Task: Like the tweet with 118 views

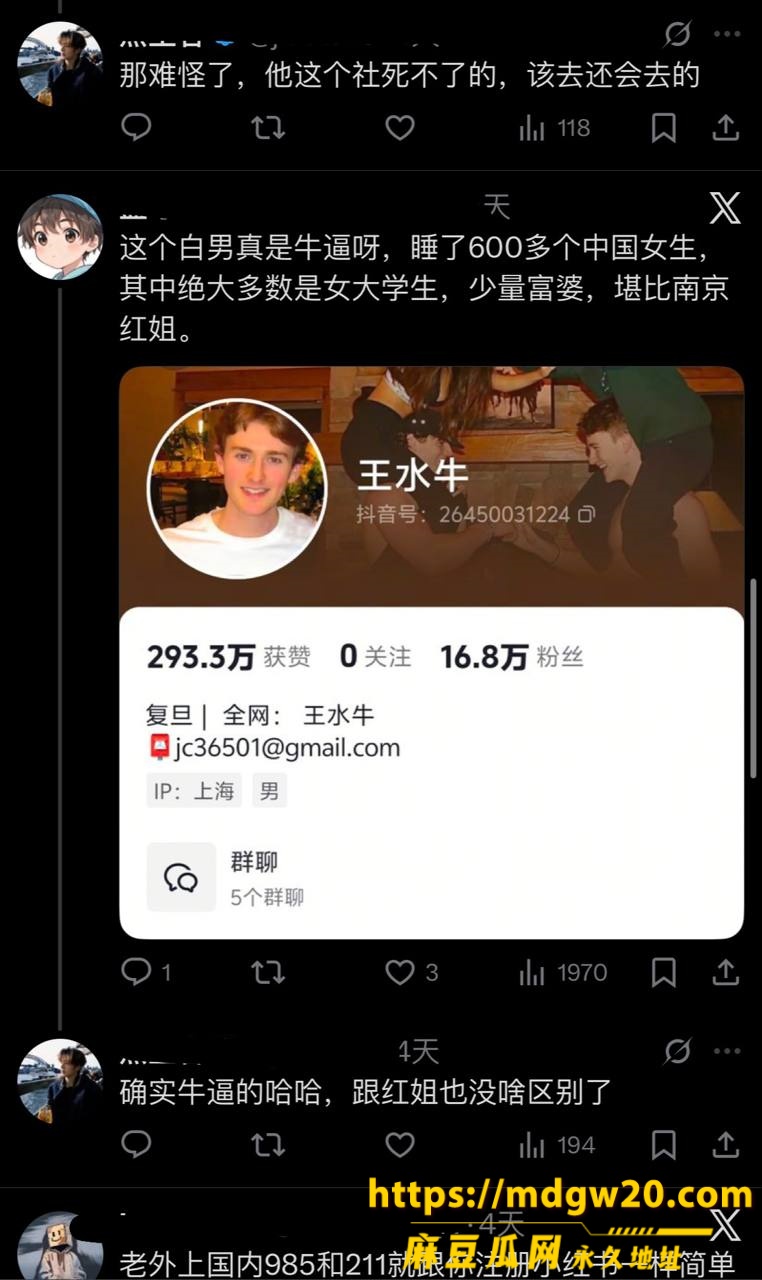Action: coord(400,128)
